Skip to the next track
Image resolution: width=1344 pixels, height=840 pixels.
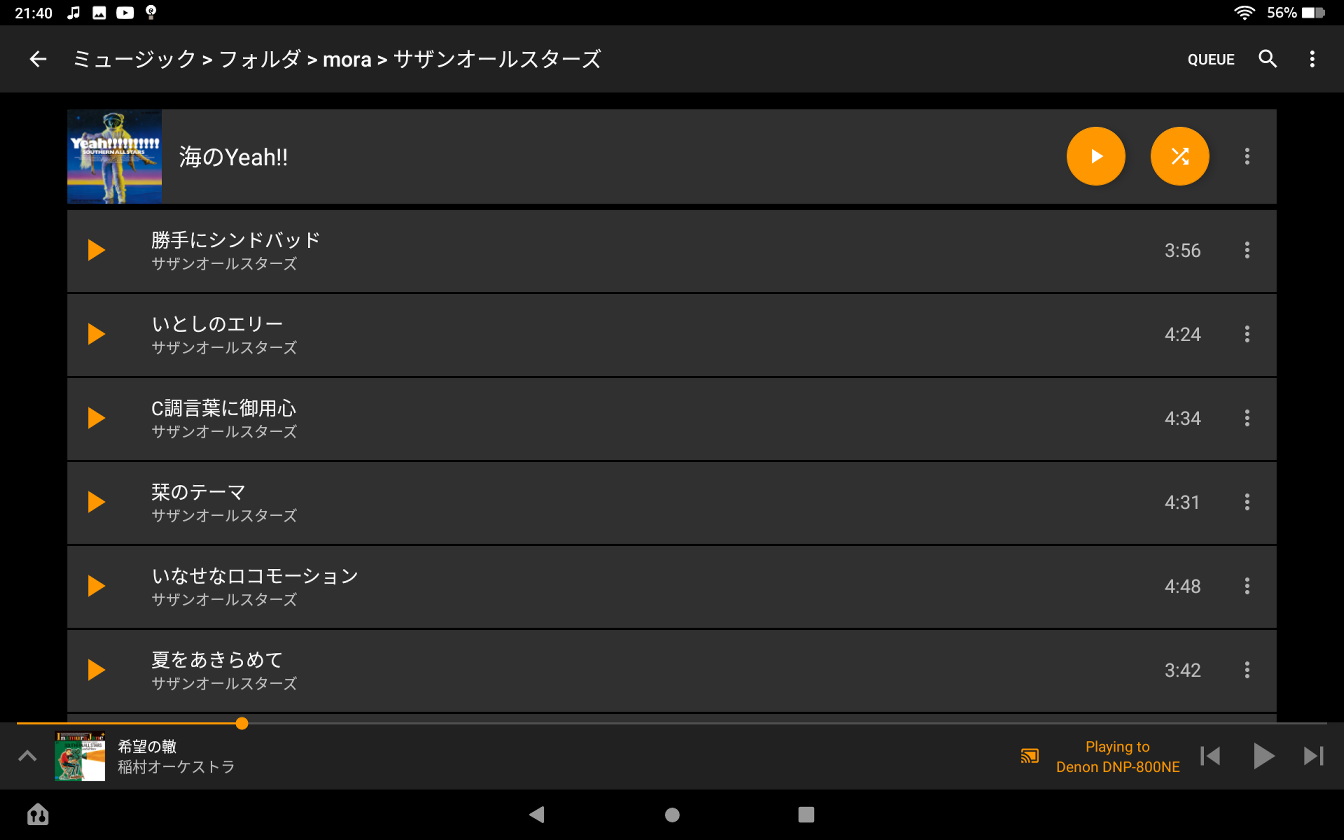point(1314,756)
